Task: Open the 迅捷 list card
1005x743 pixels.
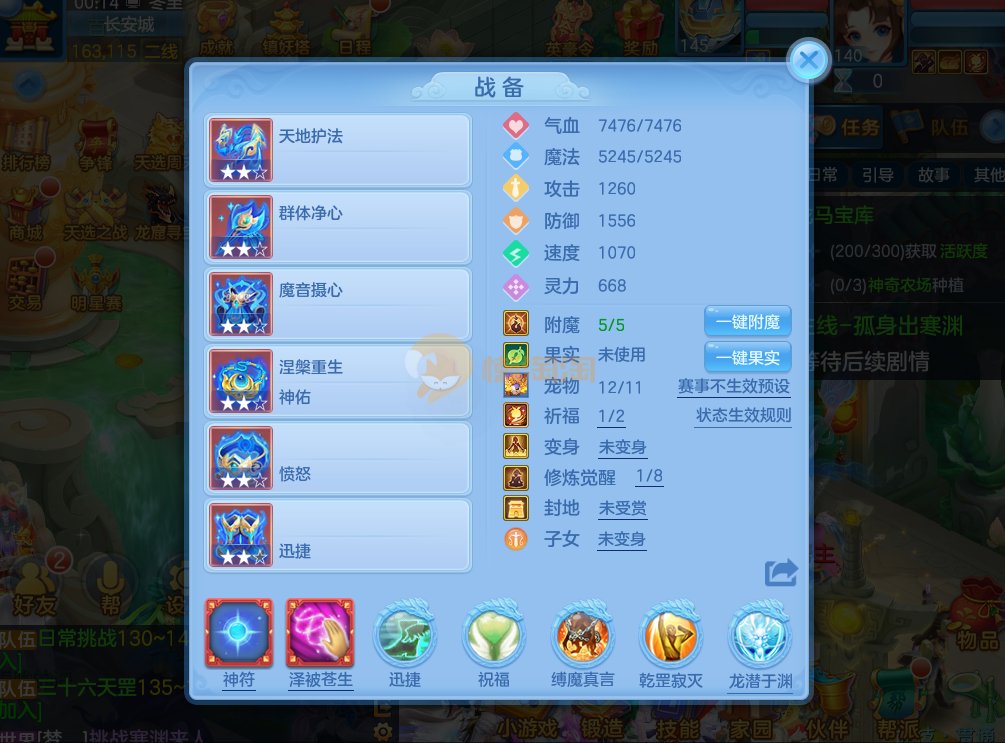Action: (x=338, y=535)
